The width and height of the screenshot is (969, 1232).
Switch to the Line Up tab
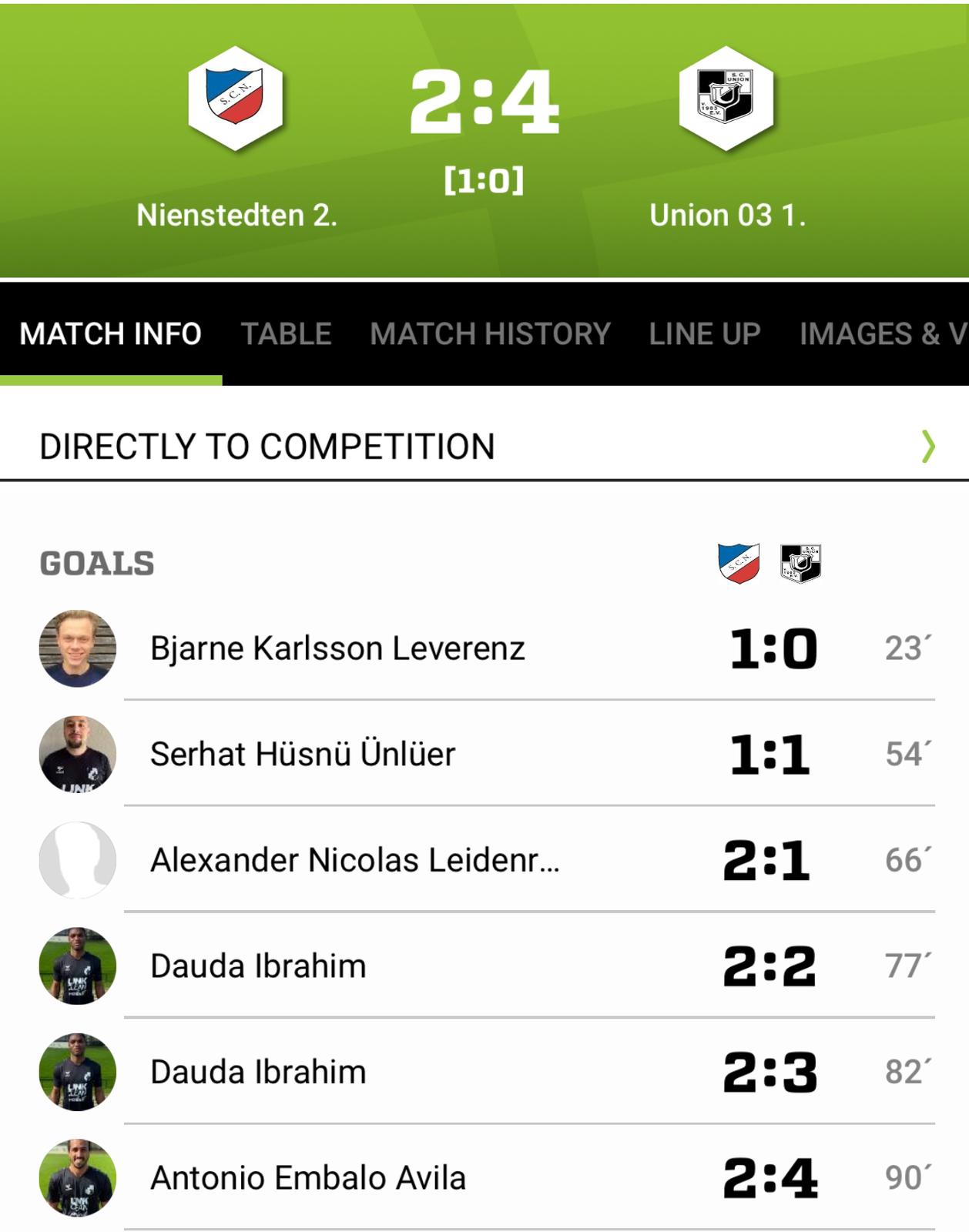704,334
